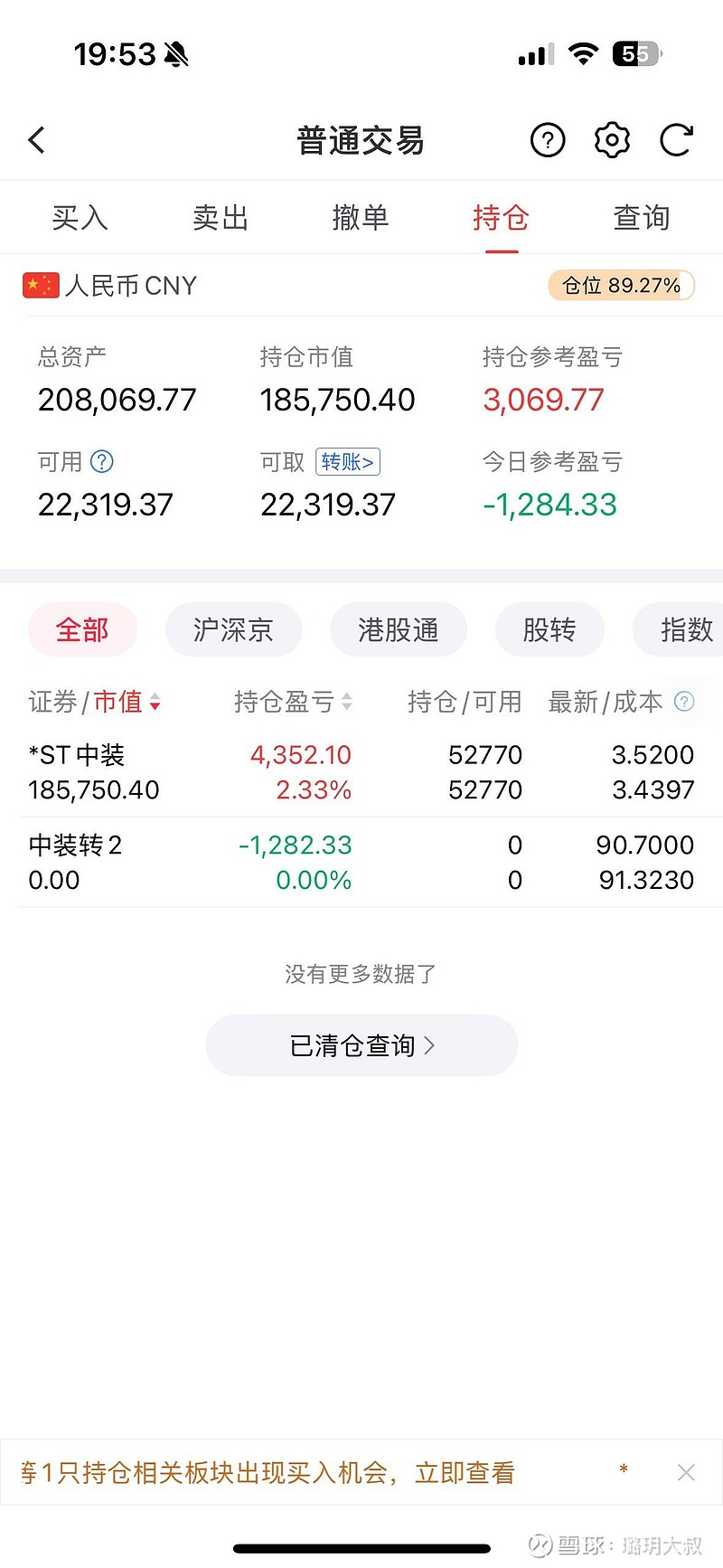Filter holdings by 股转
Viewport: 723px width, 1568px height.
point(549,629)
